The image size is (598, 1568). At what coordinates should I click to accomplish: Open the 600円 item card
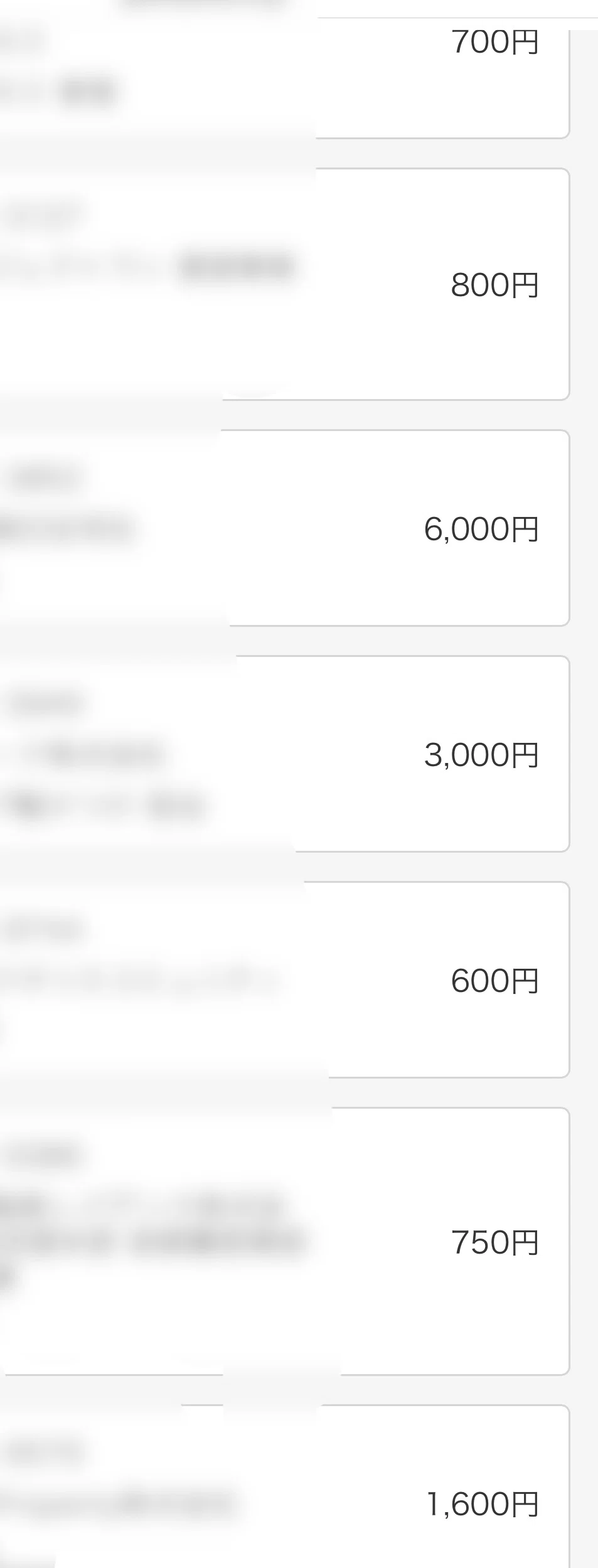(x=439, y=979)
